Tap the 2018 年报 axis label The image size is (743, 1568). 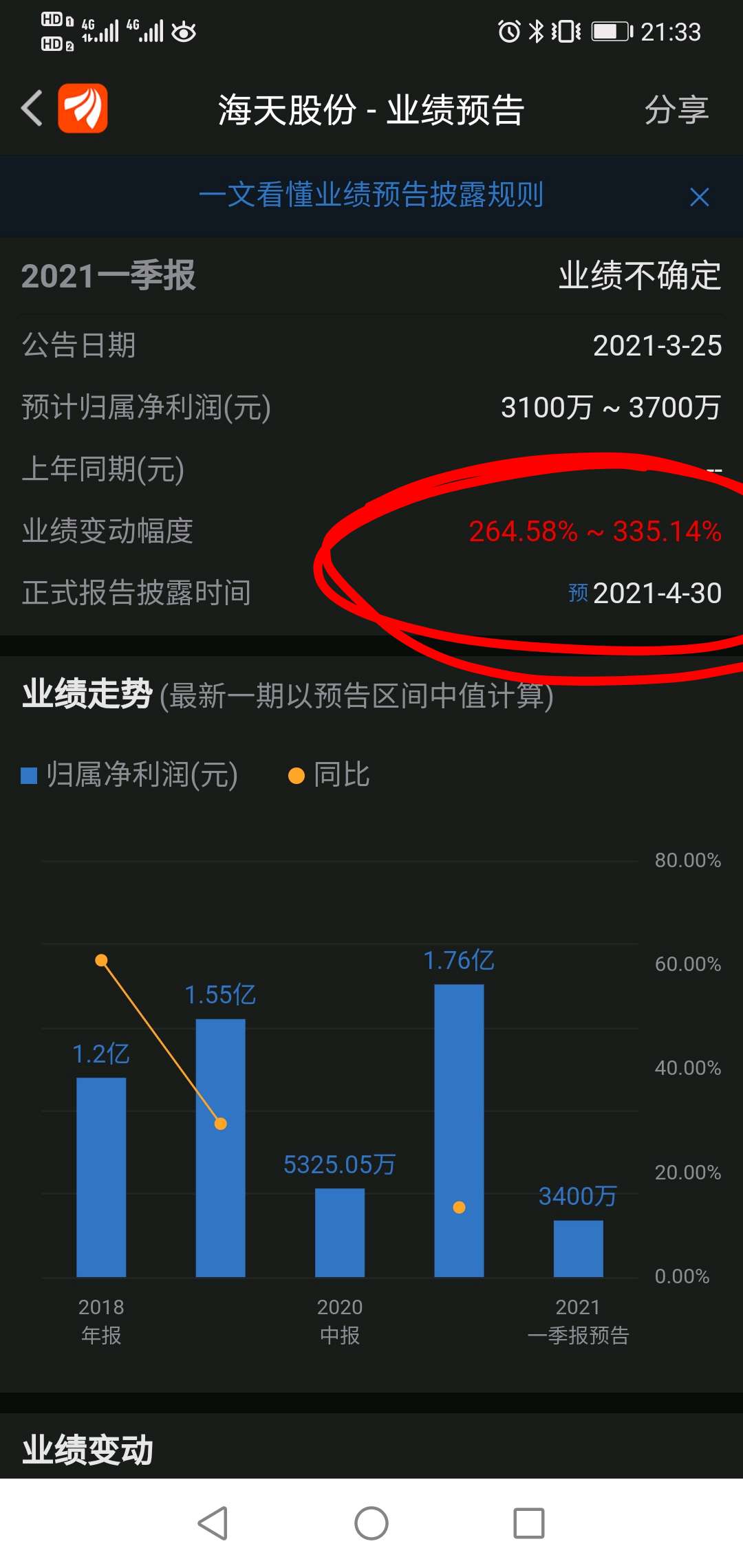coord(100,1320)
